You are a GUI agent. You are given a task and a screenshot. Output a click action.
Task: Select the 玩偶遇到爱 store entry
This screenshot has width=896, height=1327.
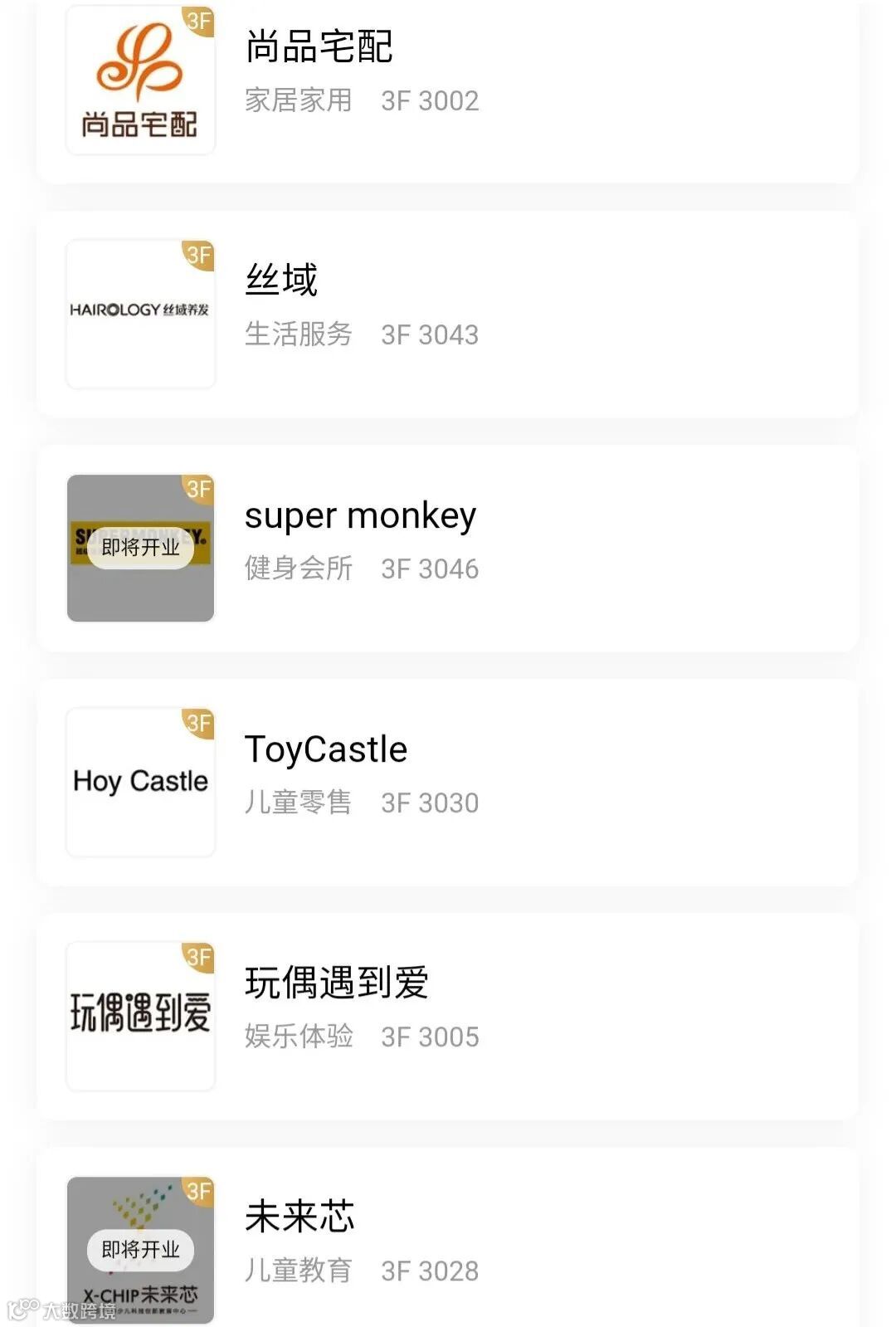(448, 1016)
